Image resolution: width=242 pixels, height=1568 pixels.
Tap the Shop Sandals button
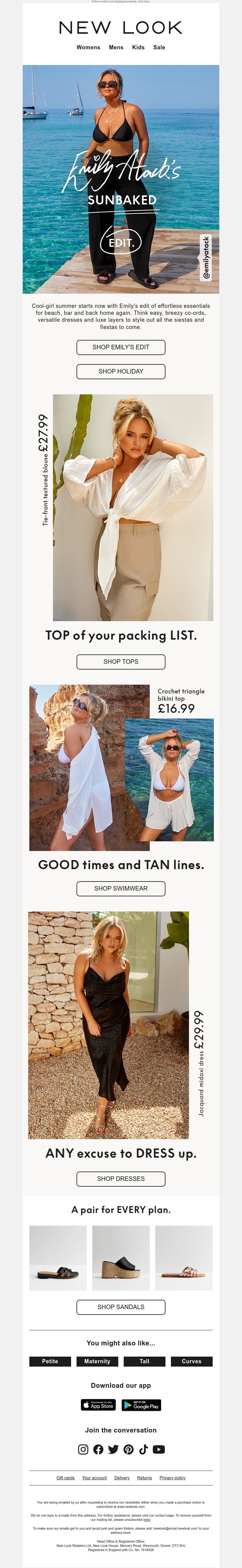pos(121,1307)
